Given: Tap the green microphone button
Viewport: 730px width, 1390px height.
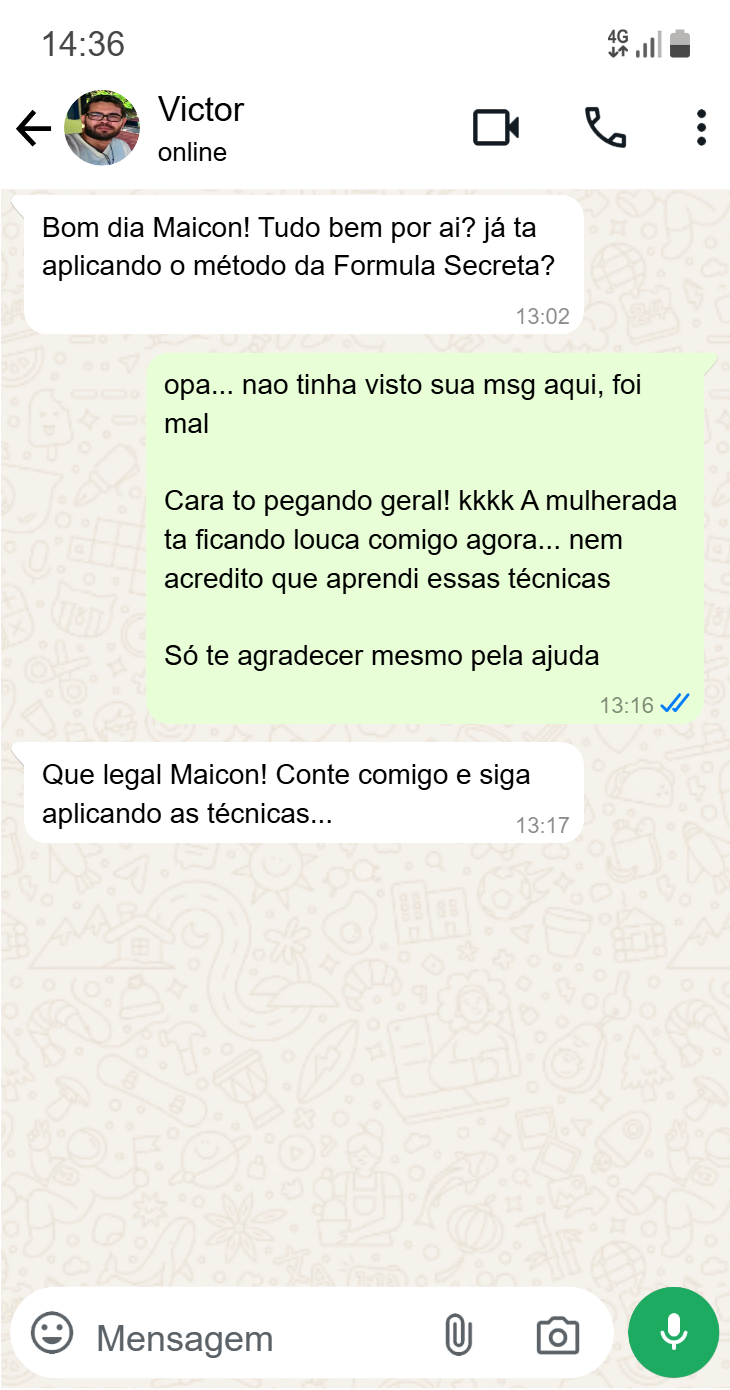Looking at the screenshot, I should (x=673, y=1332).
